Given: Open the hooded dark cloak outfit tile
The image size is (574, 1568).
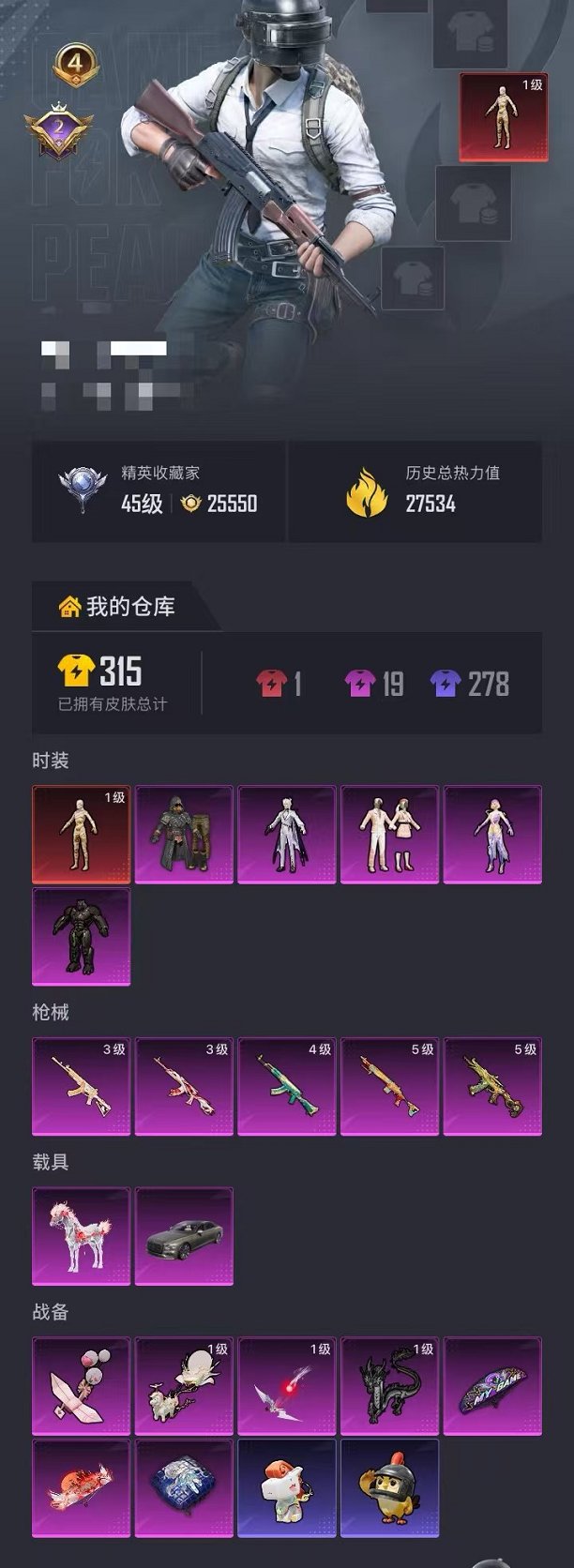Looking at the screenshot, I should pos(184,834).
